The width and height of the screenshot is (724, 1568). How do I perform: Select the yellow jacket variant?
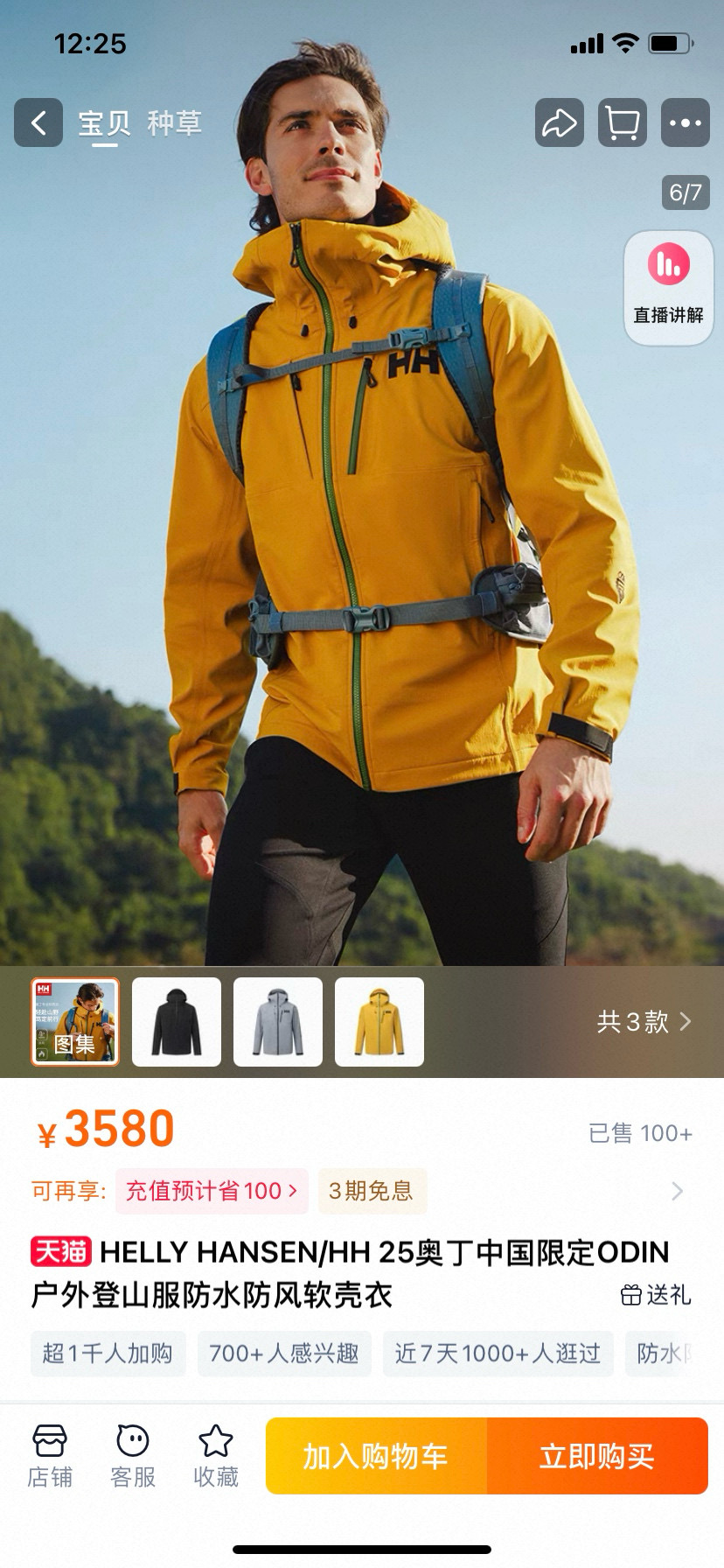[x=379, y=1021]
